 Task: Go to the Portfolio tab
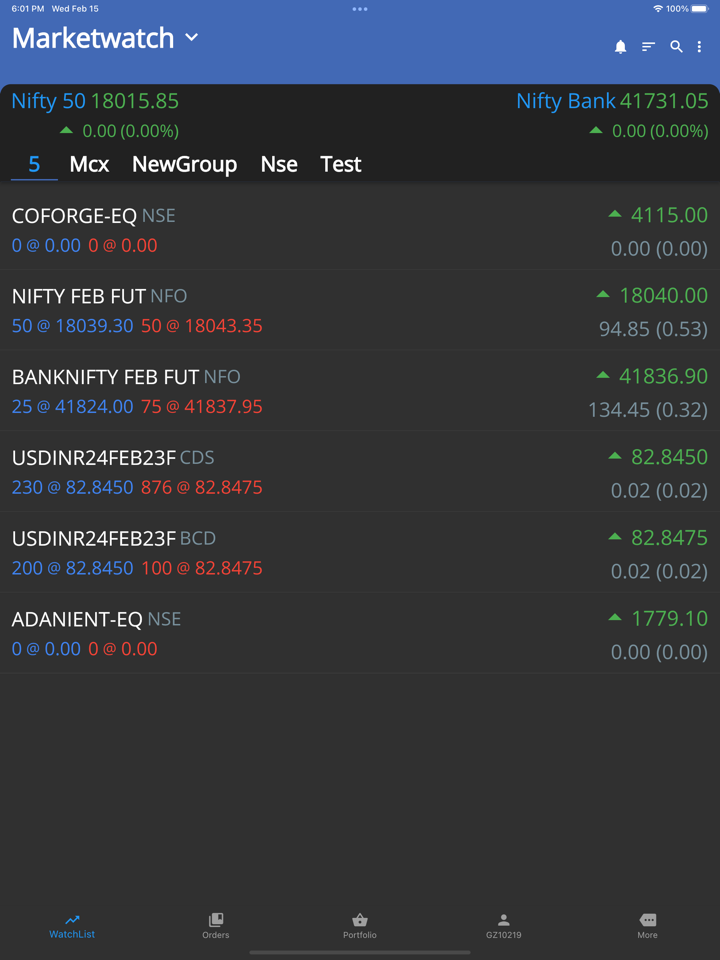360,925
